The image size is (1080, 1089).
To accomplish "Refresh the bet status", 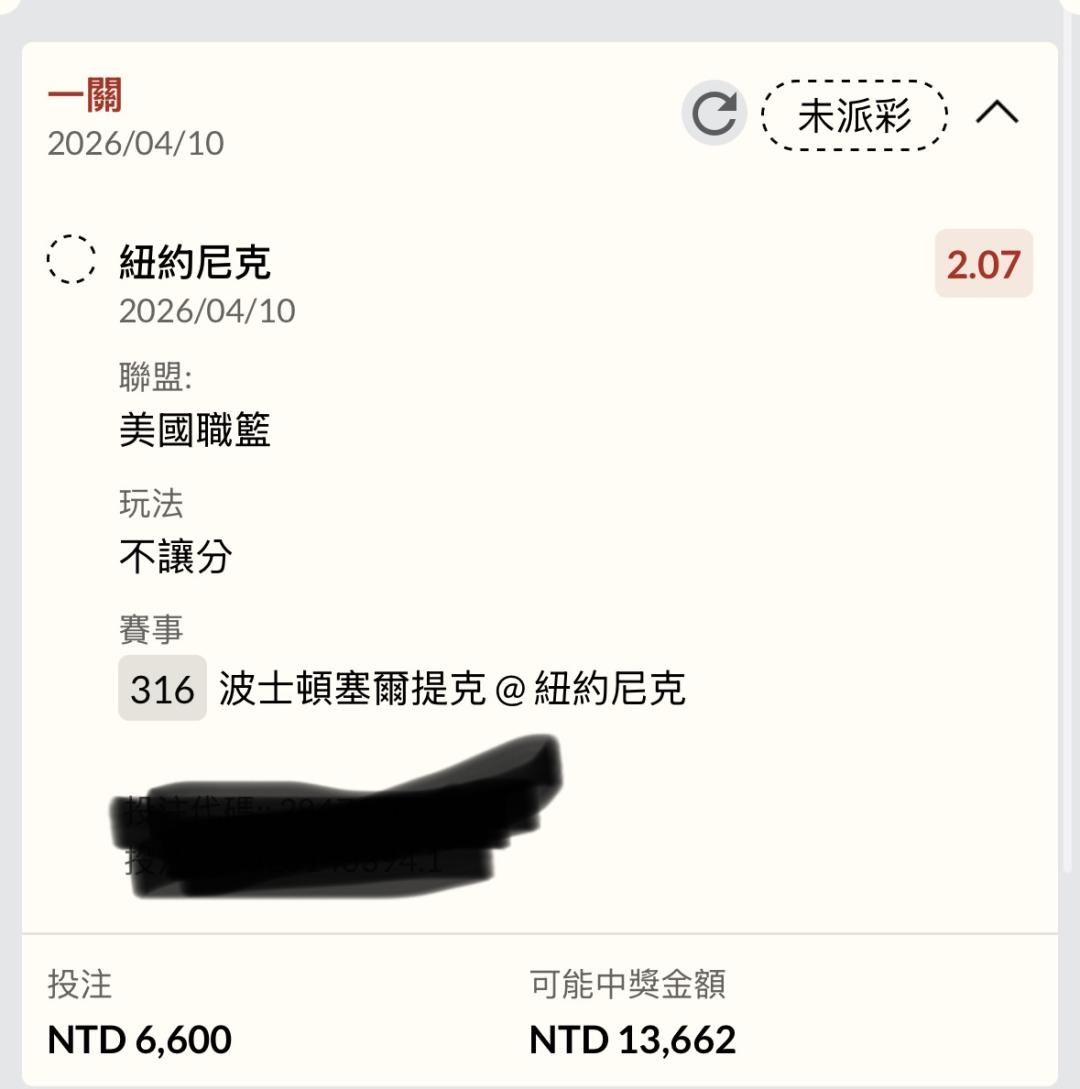I will point(714,113).
